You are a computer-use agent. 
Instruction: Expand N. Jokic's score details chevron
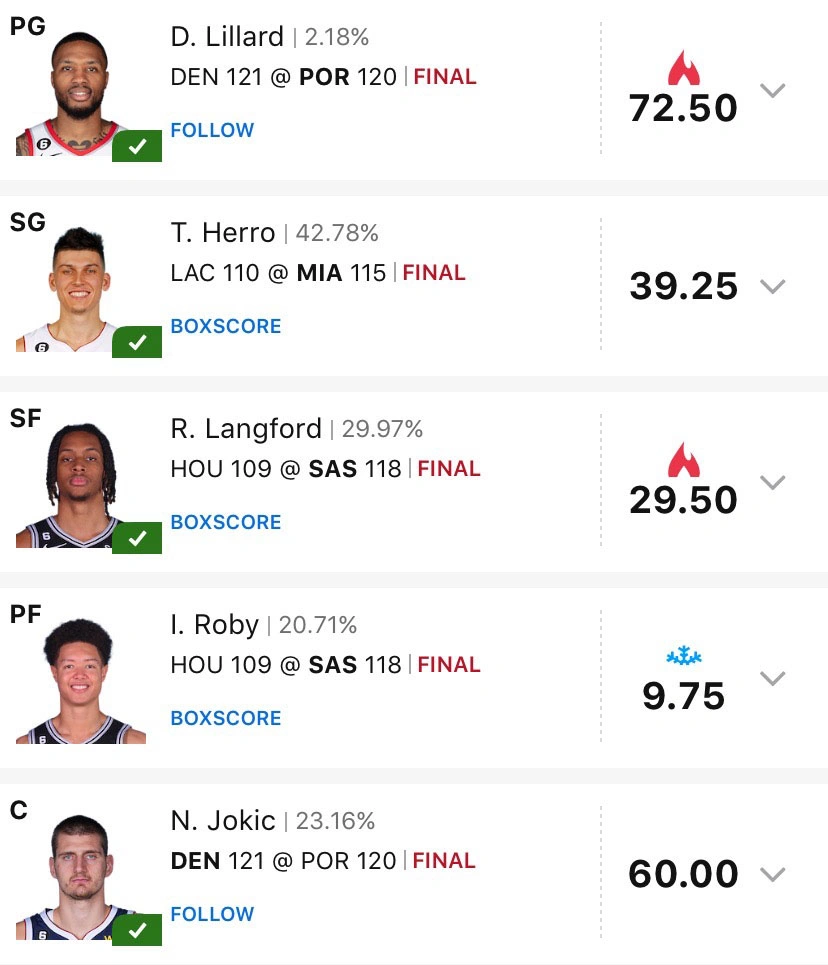tap(772, 875)
